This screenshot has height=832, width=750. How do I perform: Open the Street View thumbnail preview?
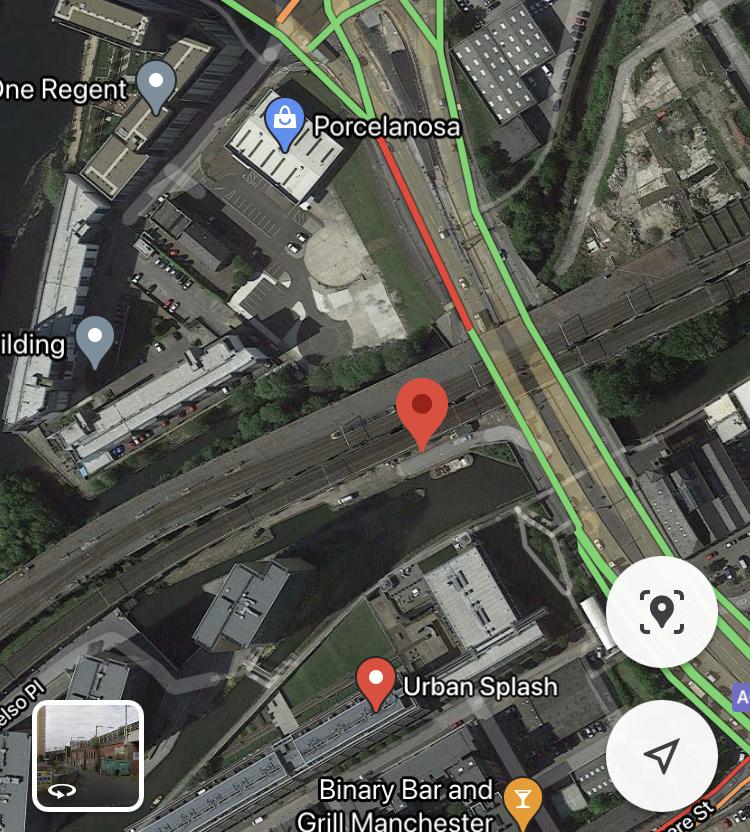[88, 755]
